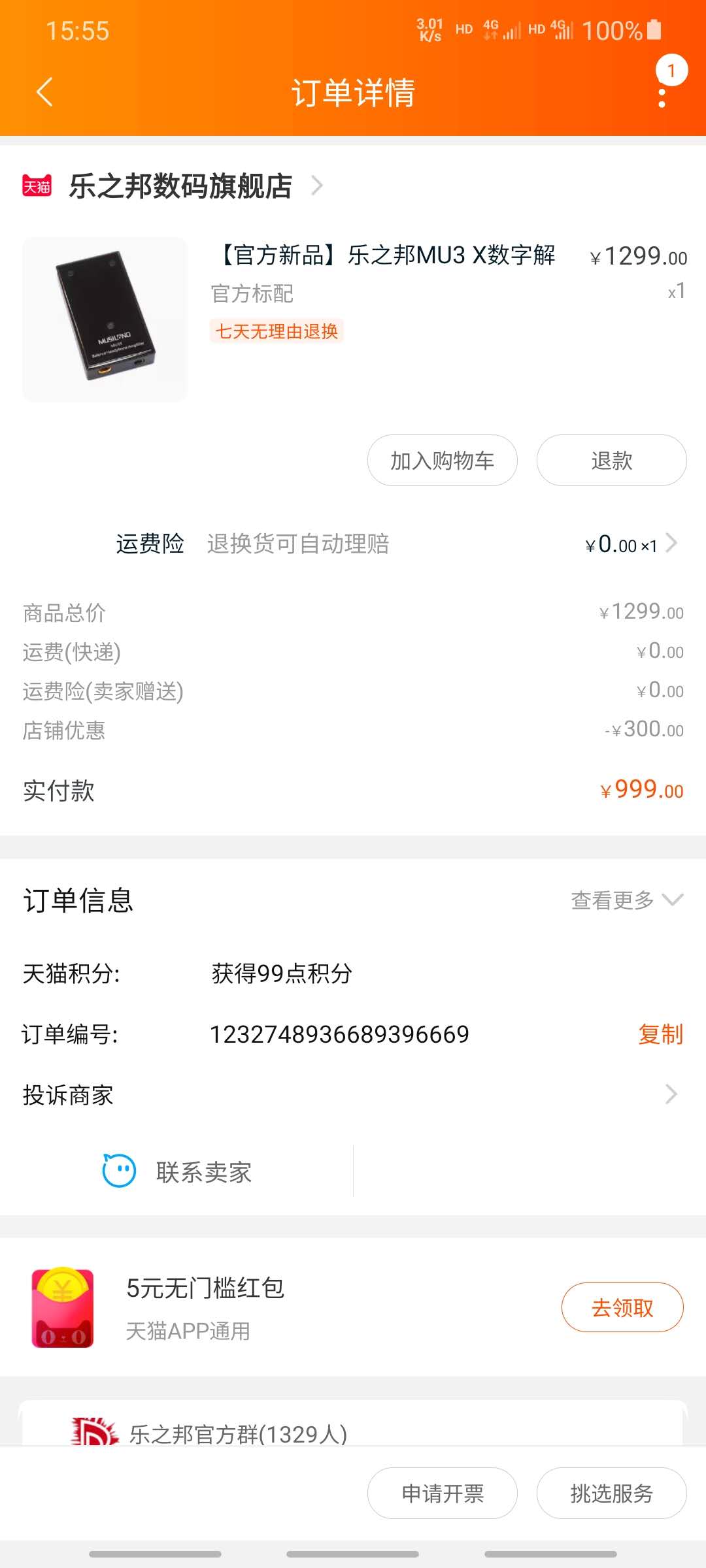Open the Tmall store logo icon
The width and height of the screenshot is (706, 1568).
(37, 185)
